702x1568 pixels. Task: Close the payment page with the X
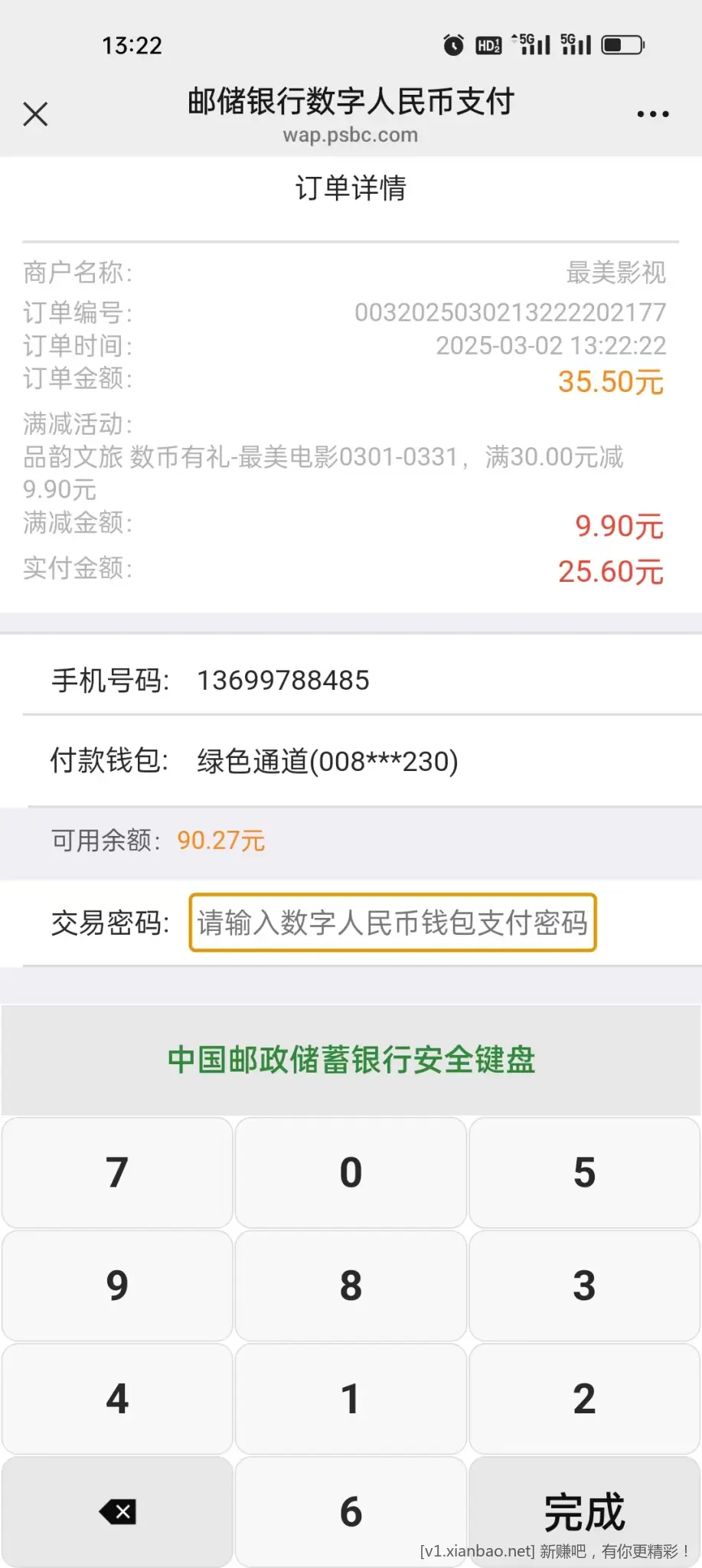click(x=35, y=114)
